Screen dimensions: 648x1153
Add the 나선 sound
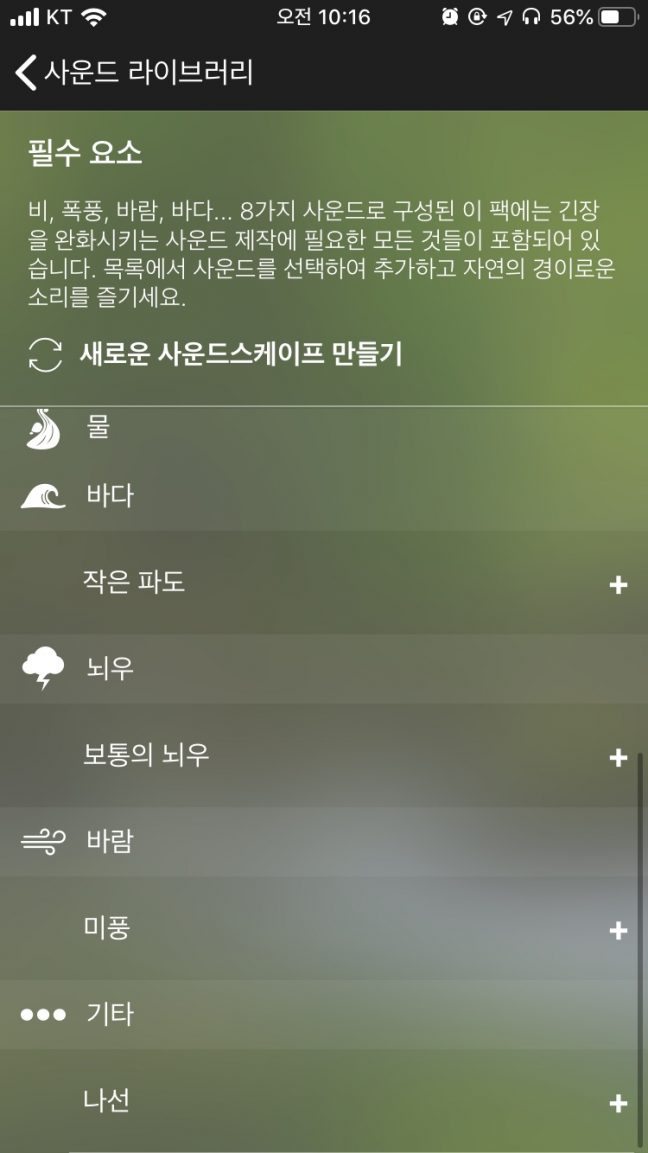(x=618, y=1103)
